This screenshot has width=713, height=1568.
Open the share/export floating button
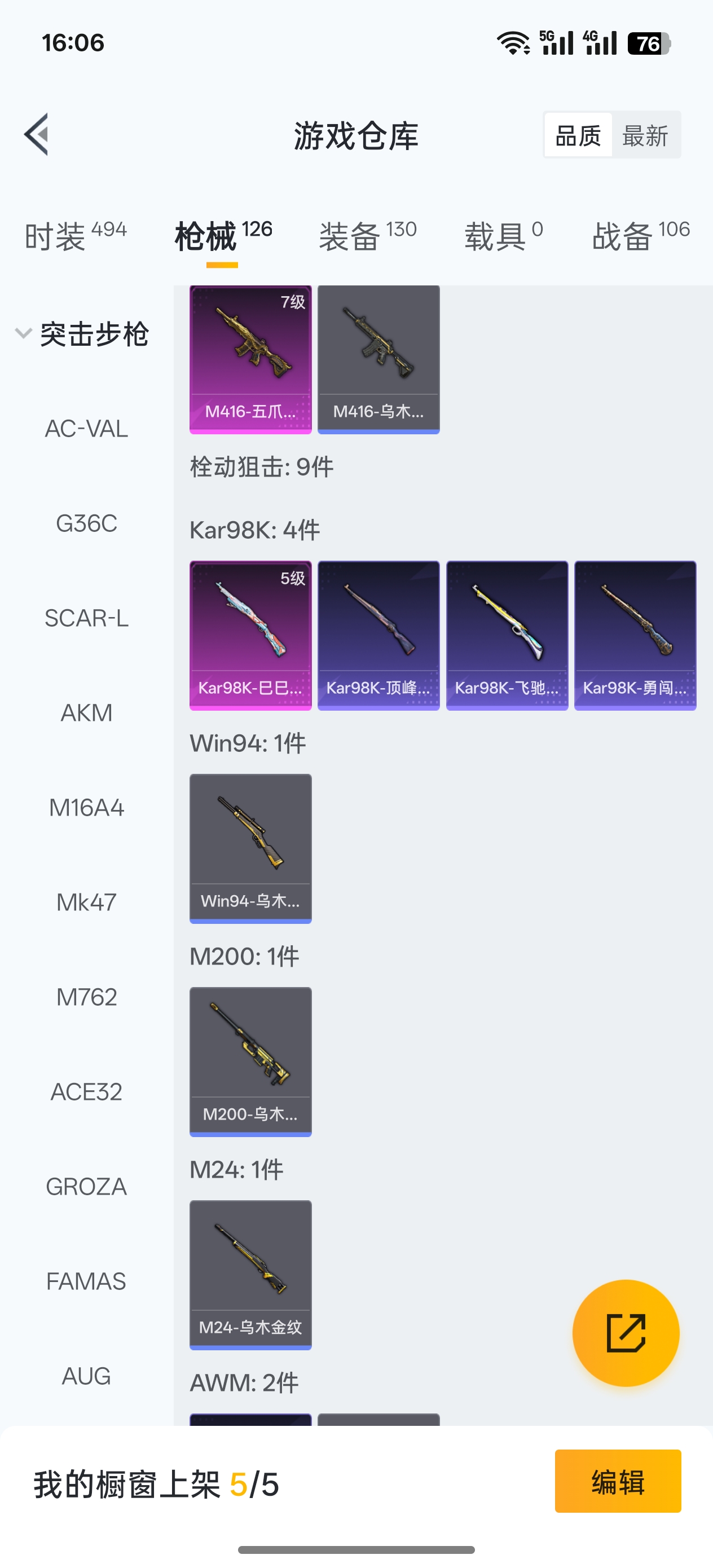[x=626, y=1333]
